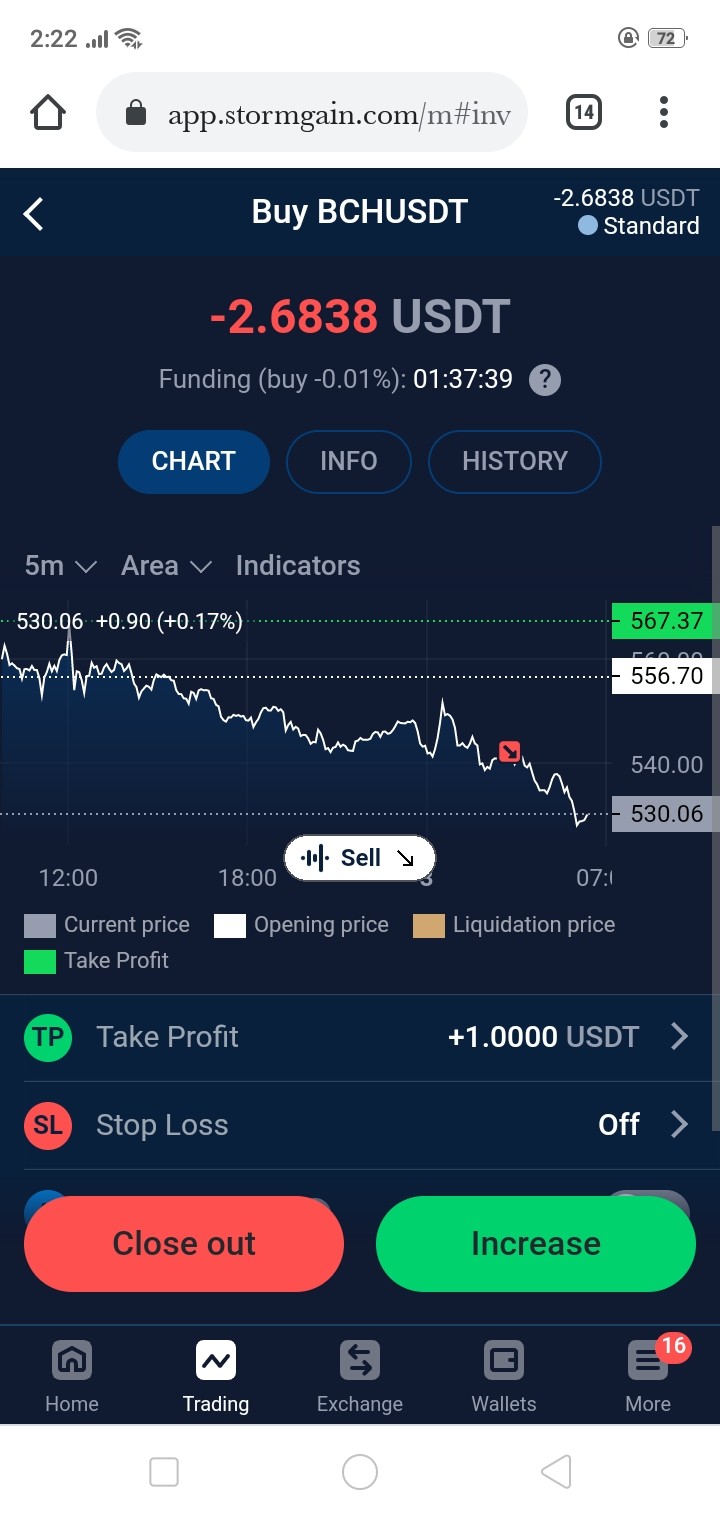Switch to the INFO tab
This screenshot has width=720, height=1520.
click(x=349, y=461)
